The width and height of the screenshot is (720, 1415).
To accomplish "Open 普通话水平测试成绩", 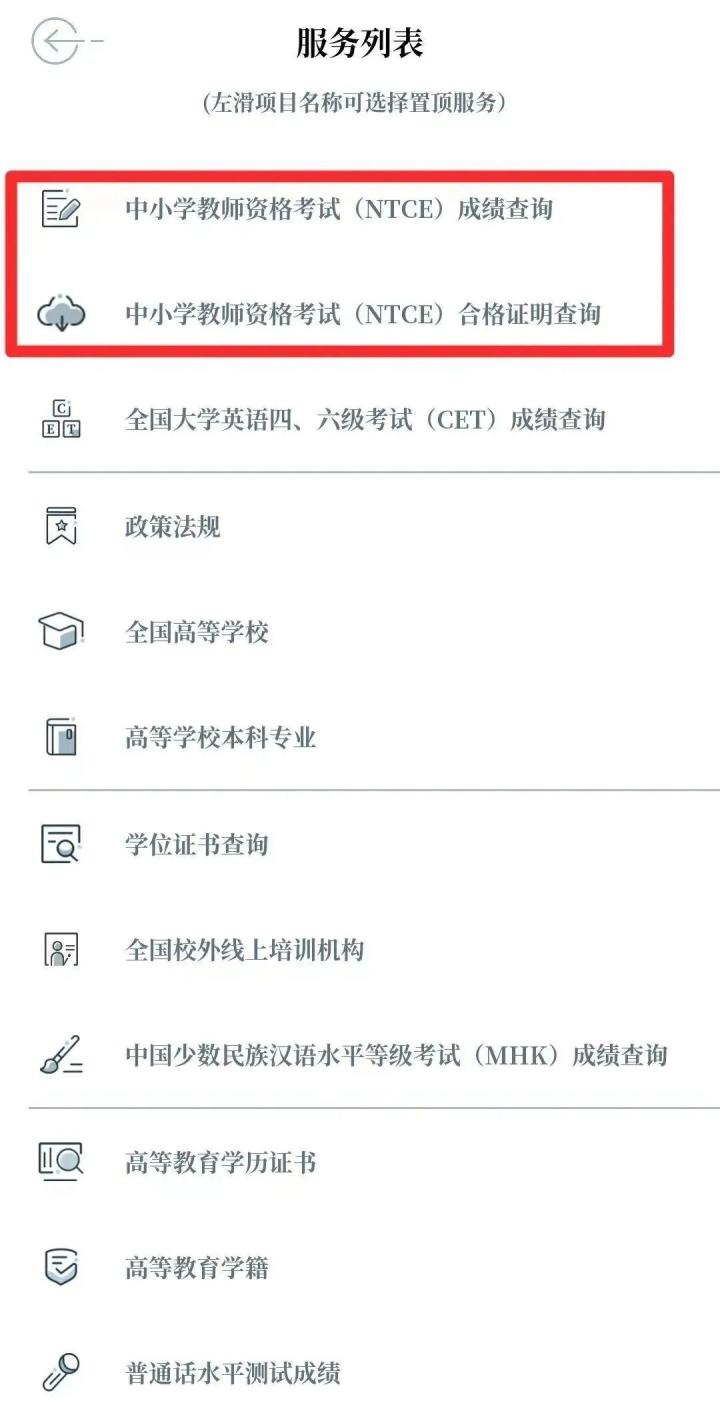I will pyautogui.click(x=360, y=1372).
